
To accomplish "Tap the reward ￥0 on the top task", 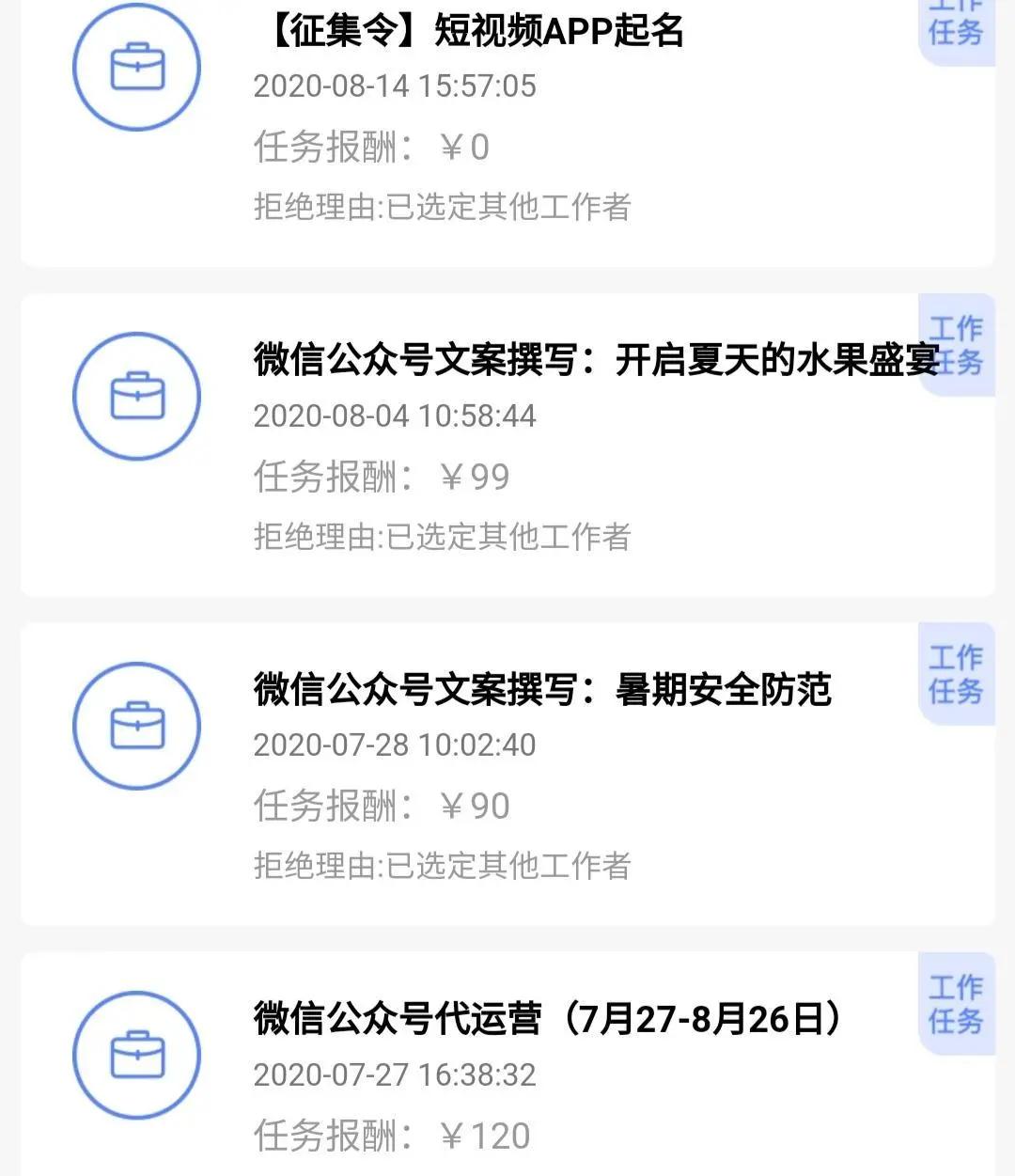I will click(x=371, y=148).
